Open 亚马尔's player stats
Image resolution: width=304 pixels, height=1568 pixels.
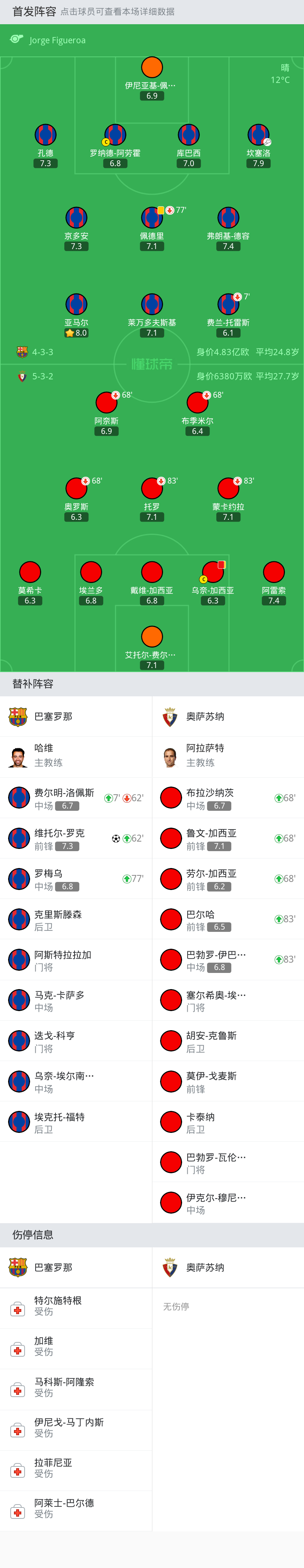tap(76, 305)
